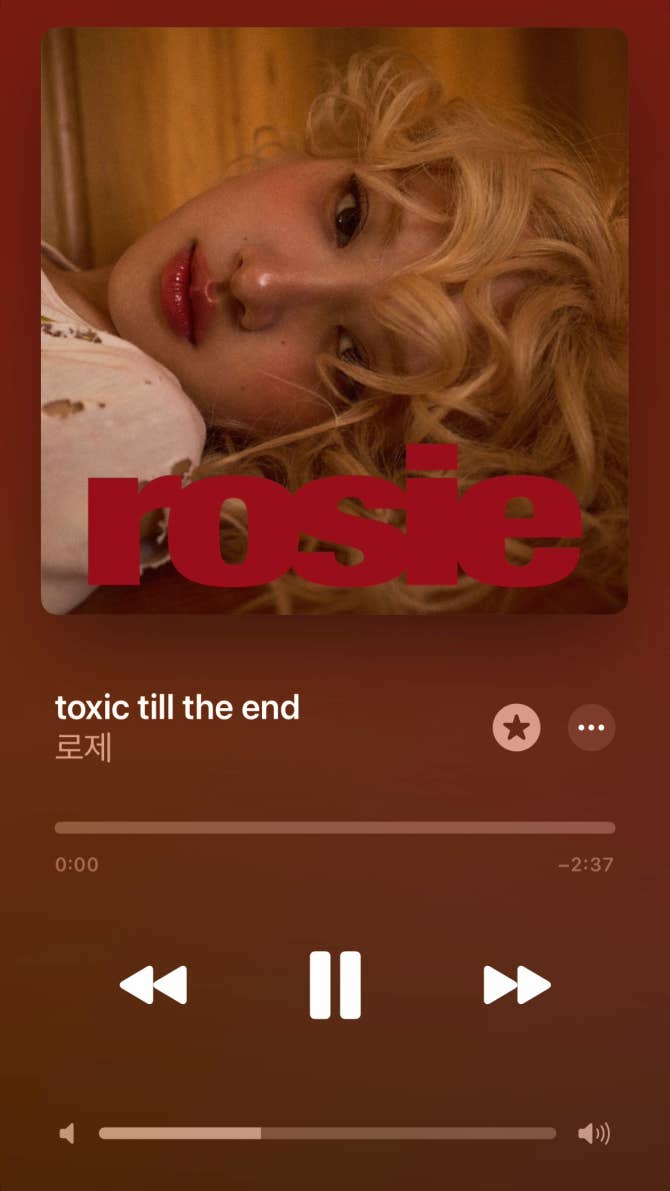Viewport: 670px width, 1191px height.
Task: Open the more options menu
Action: pos(591,728)
